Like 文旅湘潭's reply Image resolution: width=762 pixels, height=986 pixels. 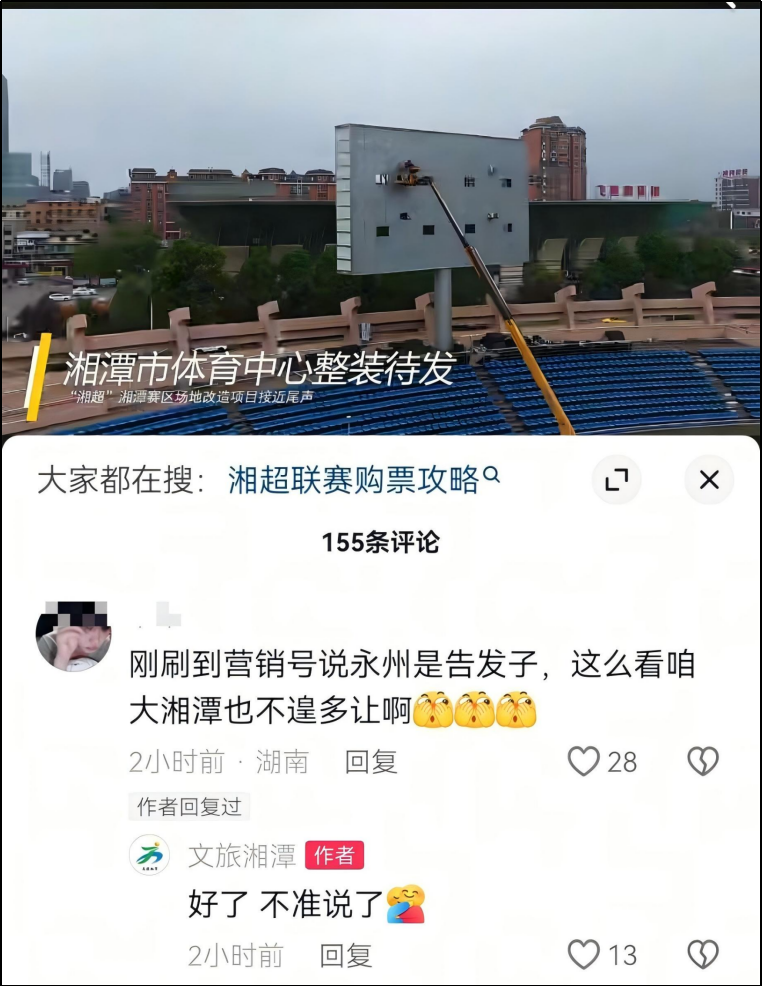[584, 954]
